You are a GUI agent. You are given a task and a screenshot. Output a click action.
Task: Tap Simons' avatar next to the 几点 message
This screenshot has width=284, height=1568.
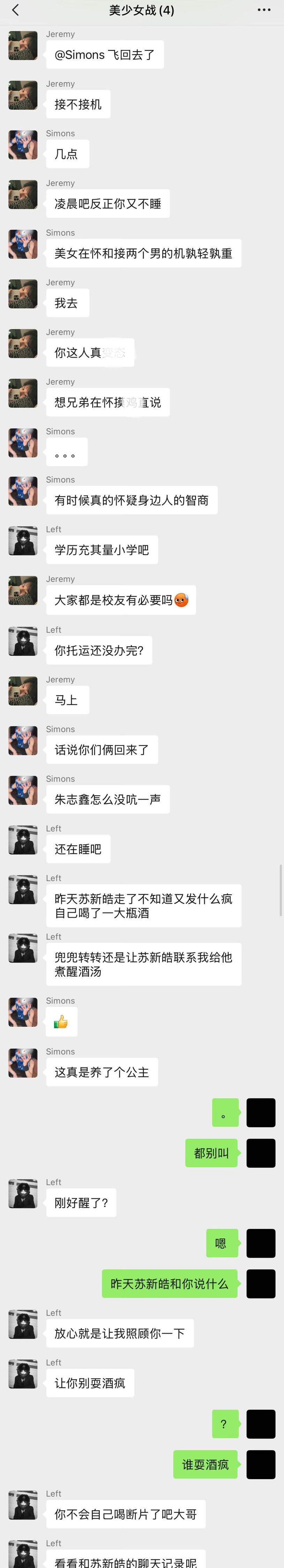tap(23, 145)
